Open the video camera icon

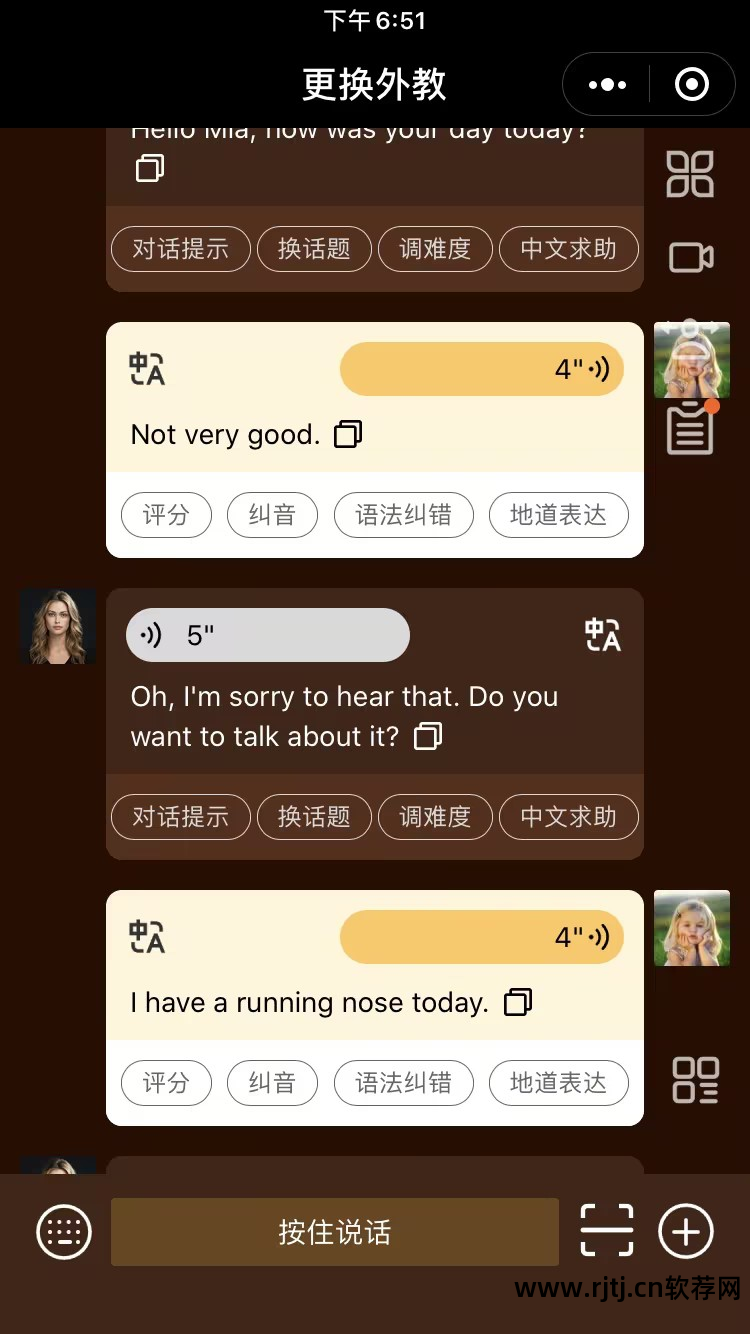coord(691,258)
